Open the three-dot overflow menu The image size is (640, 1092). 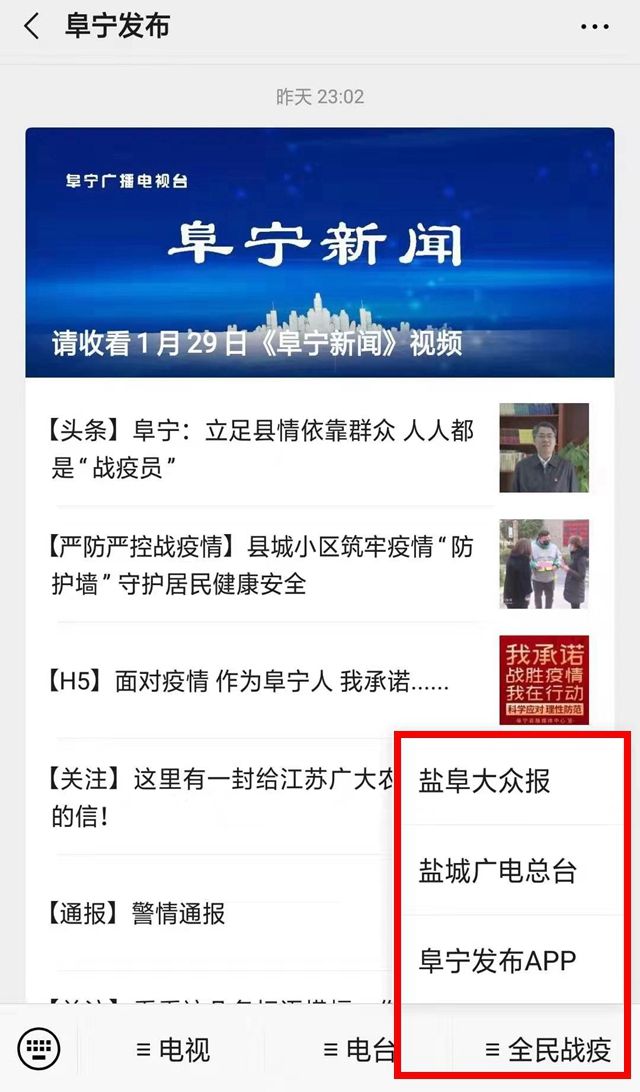tap(594, 27)
